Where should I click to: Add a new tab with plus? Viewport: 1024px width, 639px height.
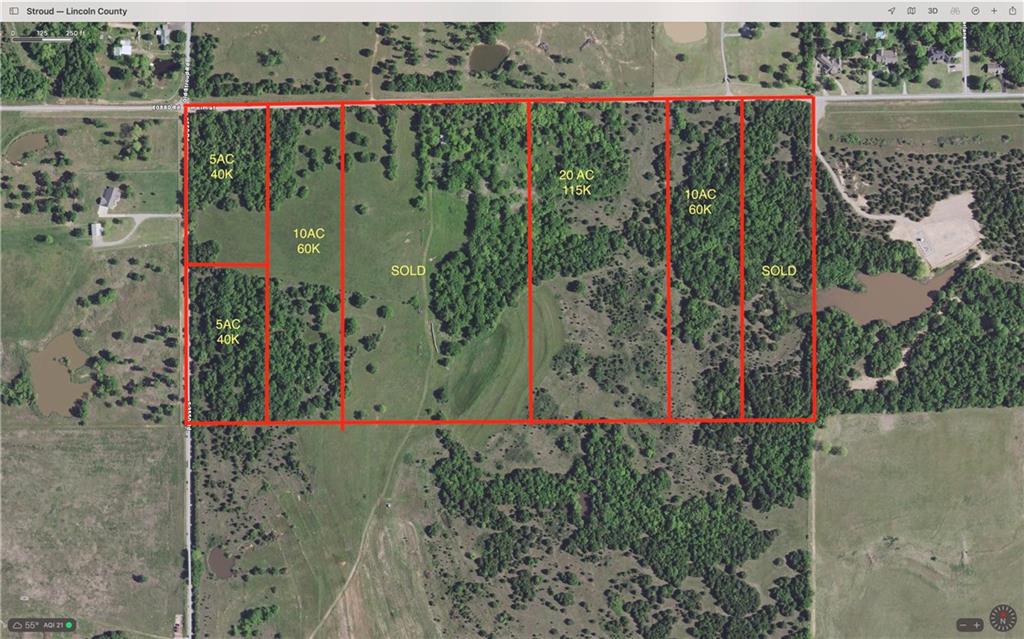point(994,10)
